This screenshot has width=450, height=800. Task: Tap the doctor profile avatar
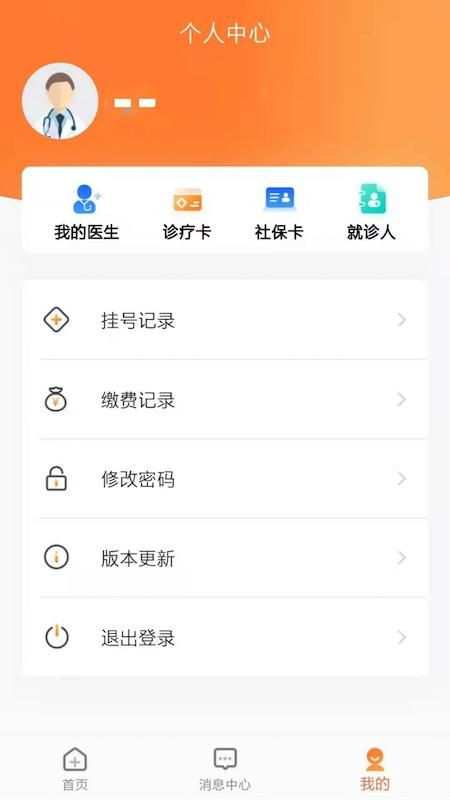click(60, 101)
